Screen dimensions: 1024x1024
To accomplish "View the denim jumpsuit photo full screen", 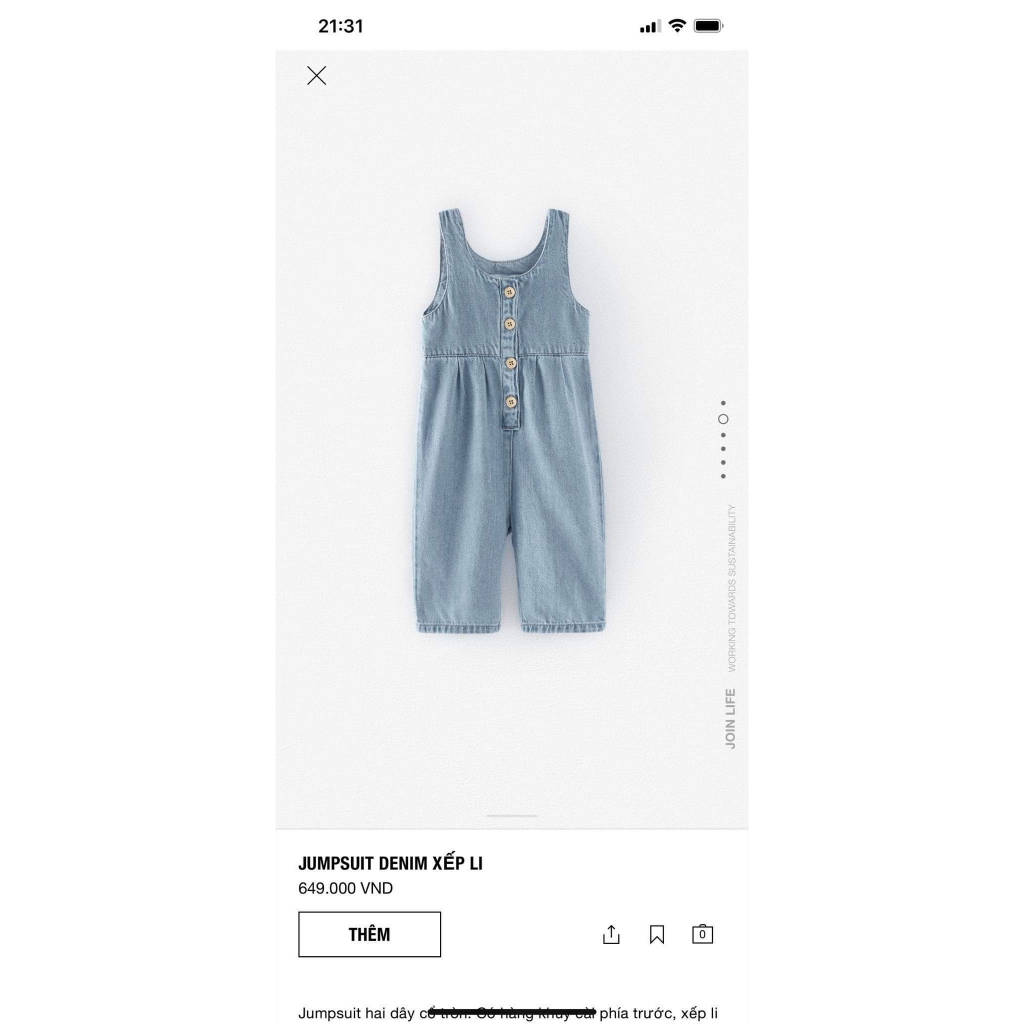I will click(x=510, y=420).
